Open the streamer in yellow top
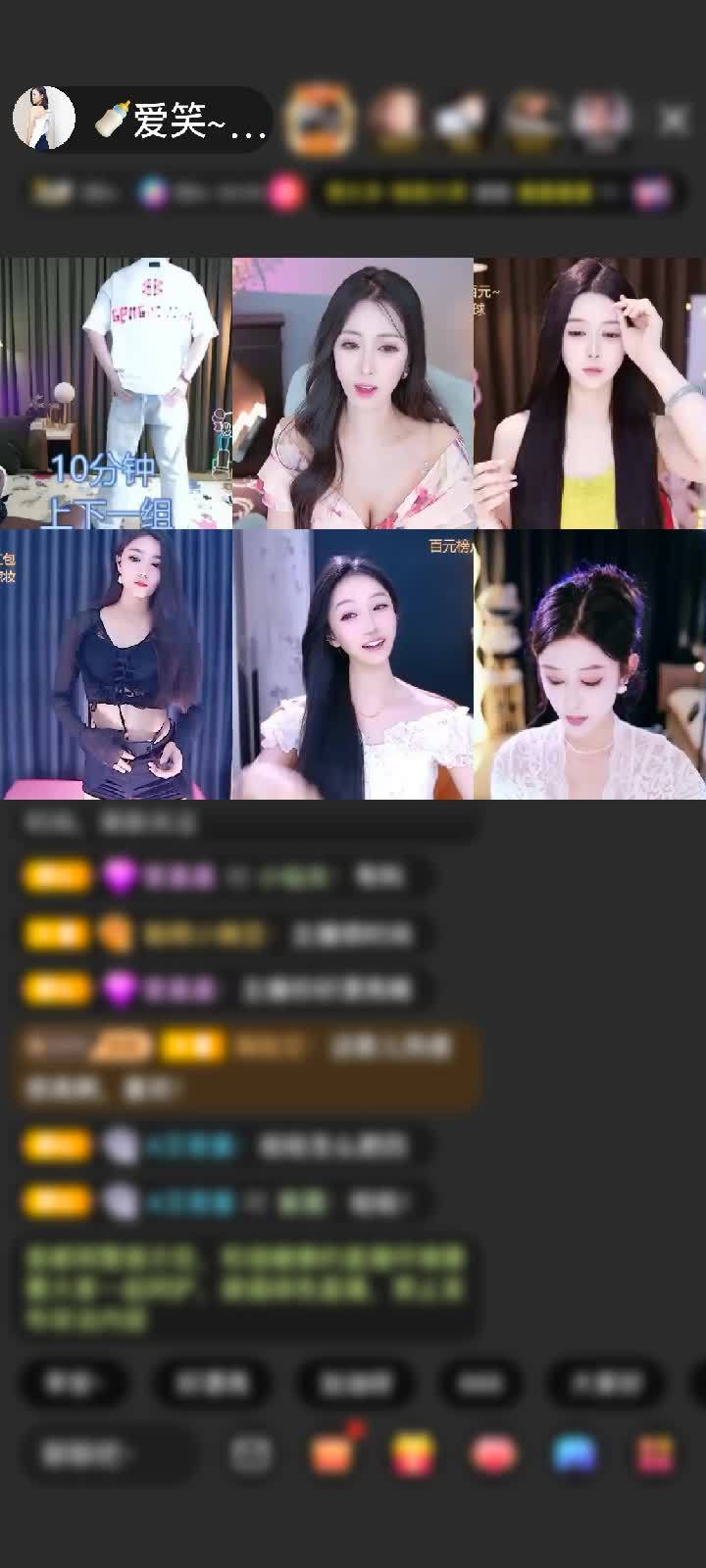Viewport: 706px width, 1568px height. coord(589,392)
